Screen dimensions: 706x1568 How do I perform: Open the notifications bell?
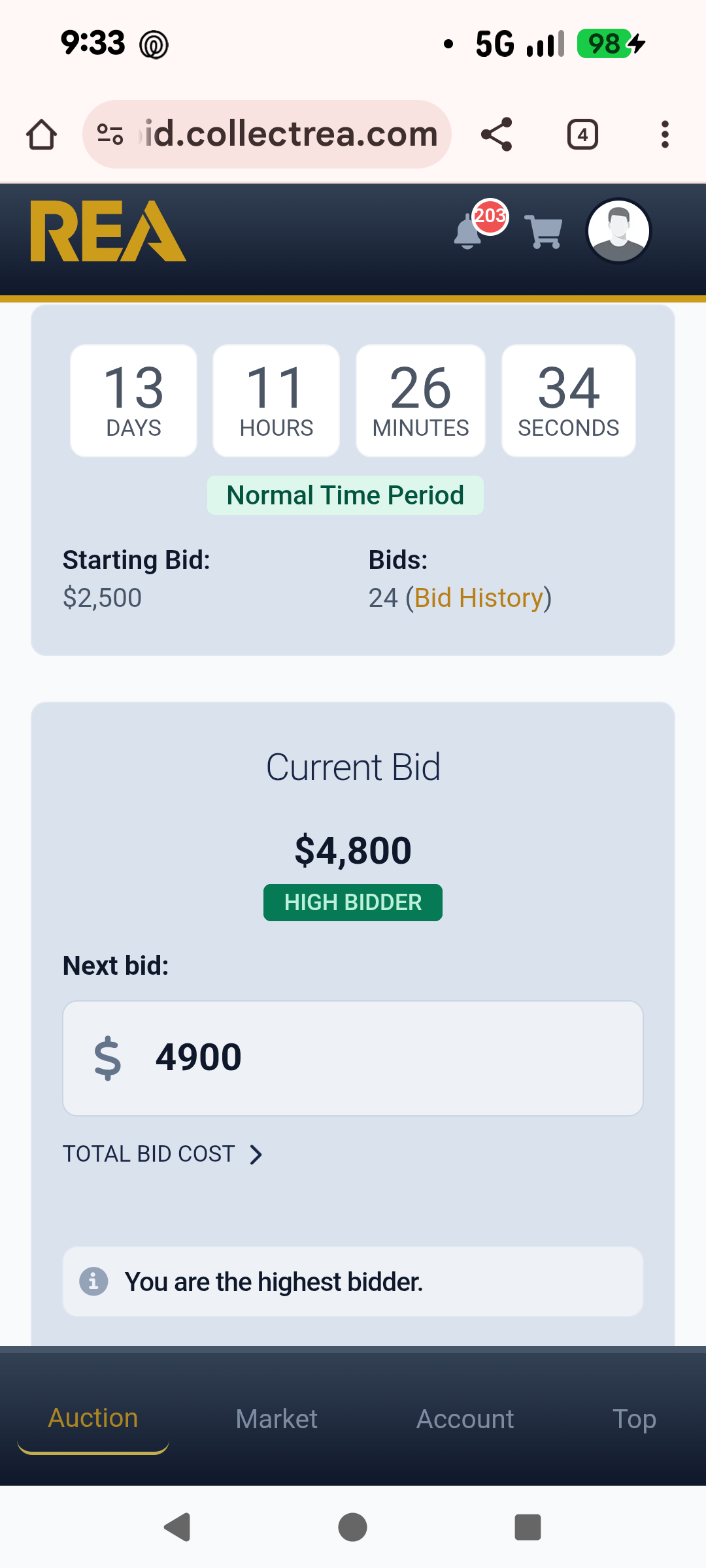(469, 232)
